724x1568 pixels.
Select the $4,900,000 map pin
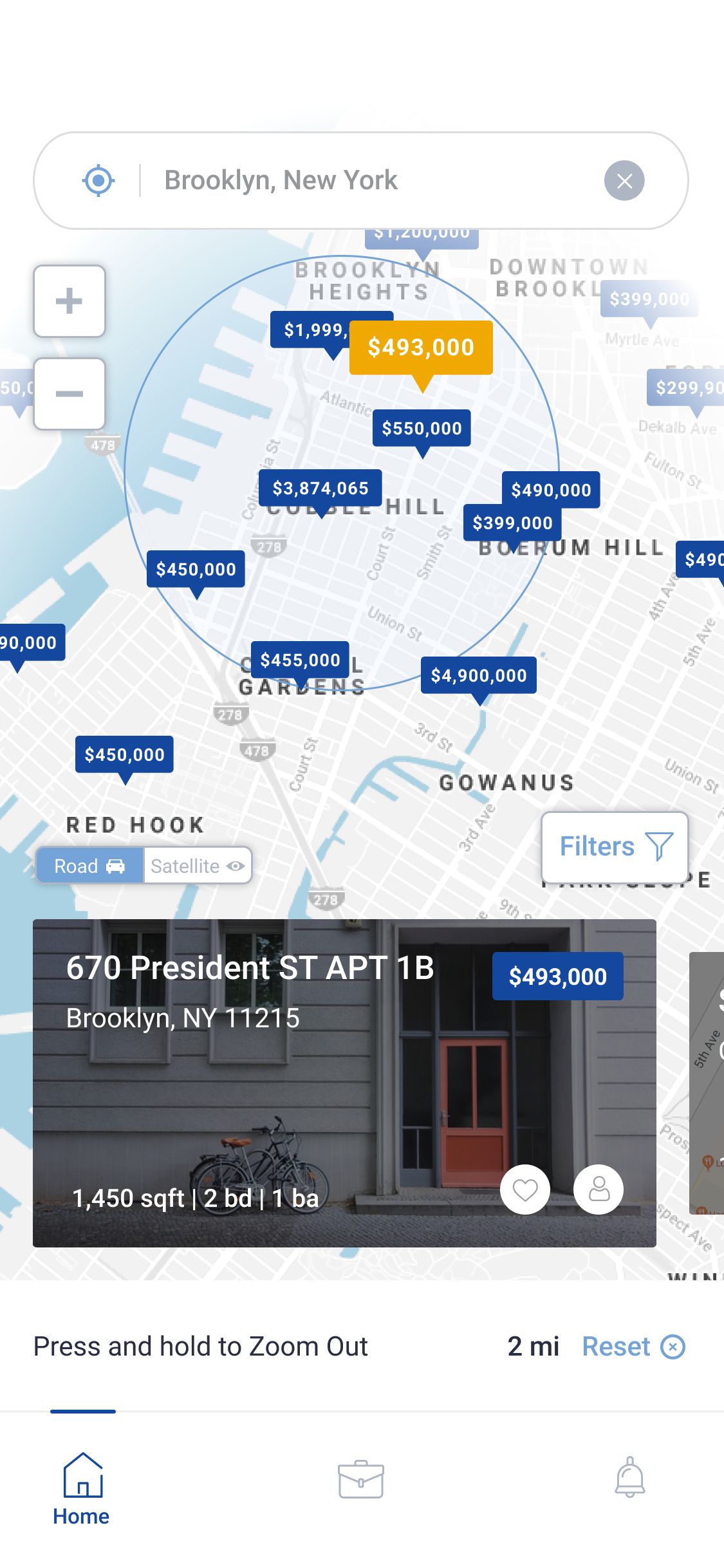(x=478, y=676)
